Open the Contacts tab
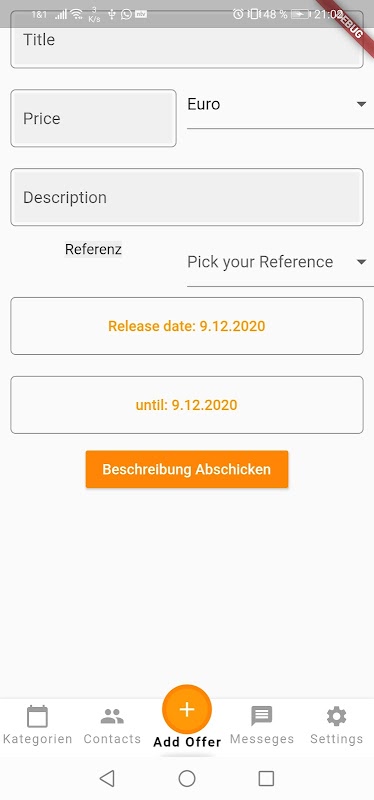 point(112,725)
